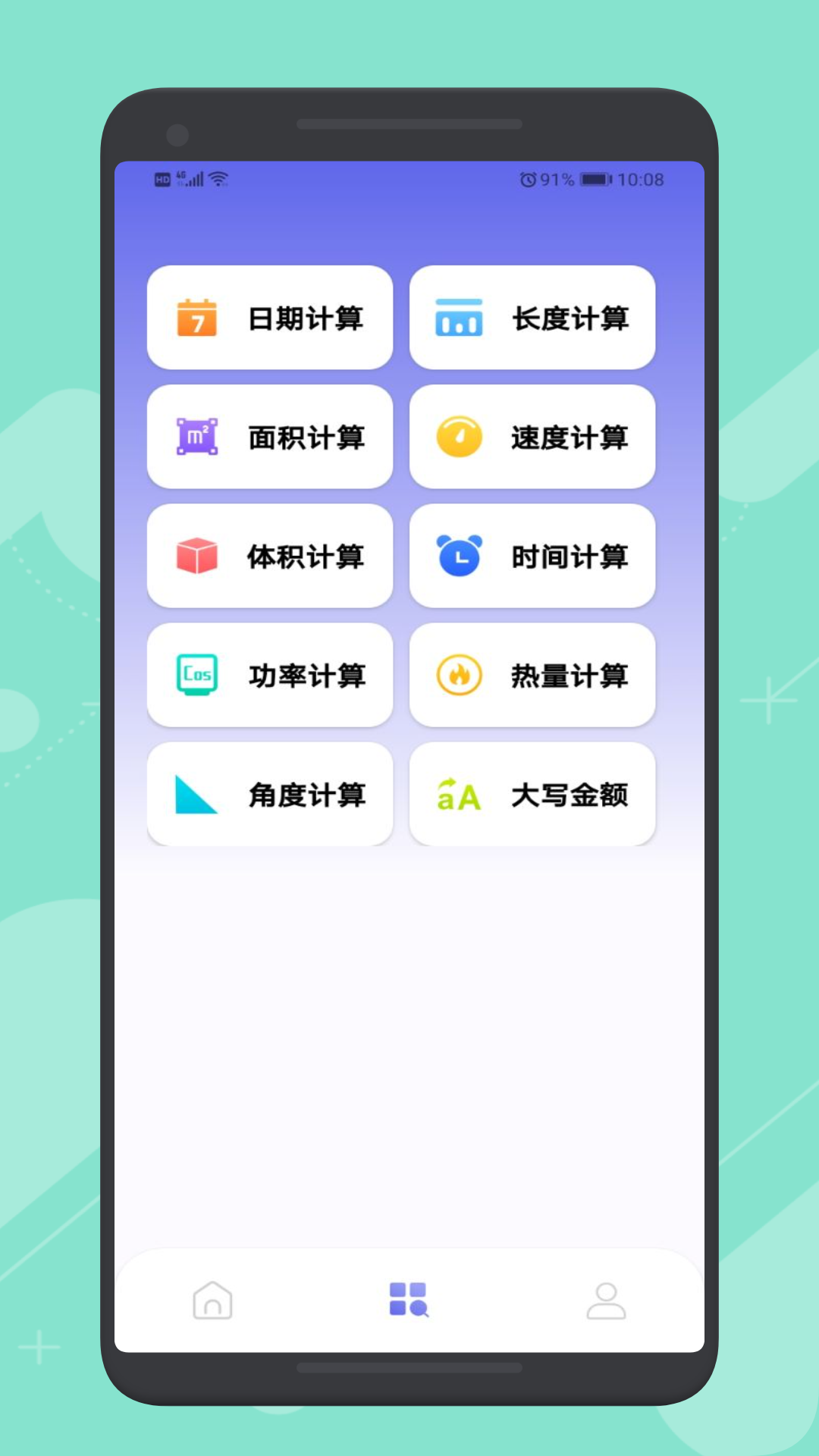
Task: Open the flame icon for 热量计算
Action: click(x=459, y=675)
